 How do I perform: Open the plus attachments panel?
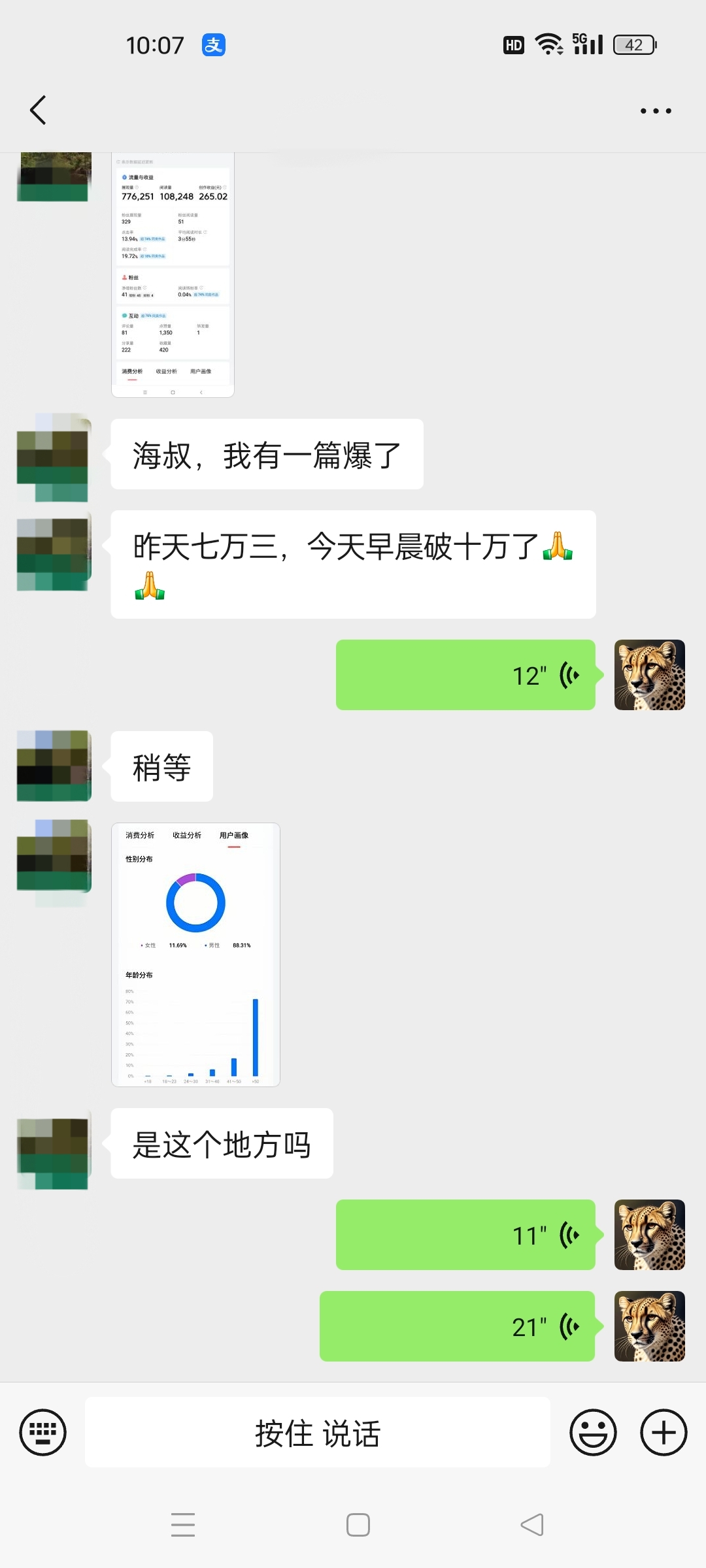(x=664, y=1432)
